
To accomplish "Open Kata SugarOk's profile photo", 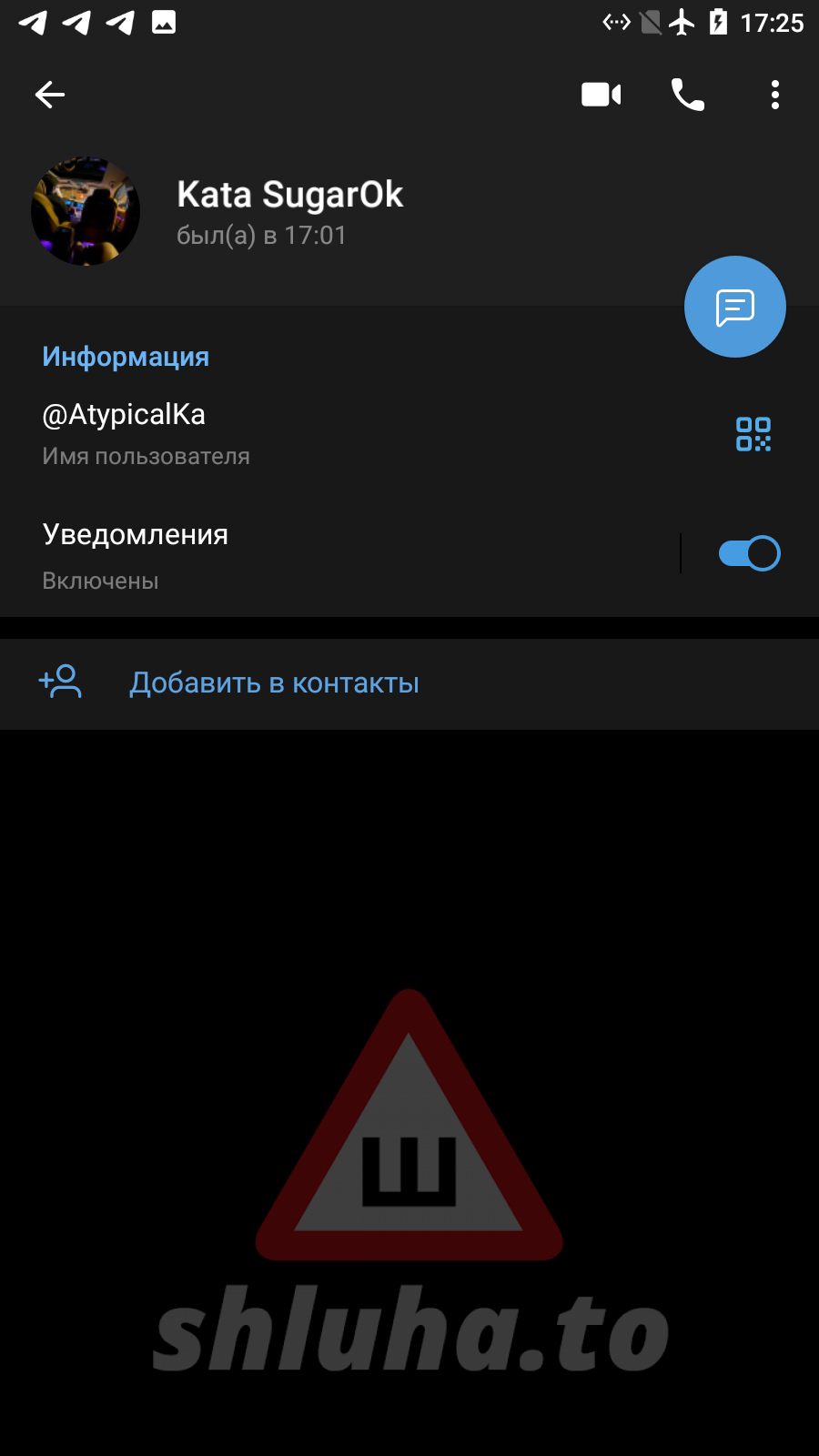I will point(86,211).
